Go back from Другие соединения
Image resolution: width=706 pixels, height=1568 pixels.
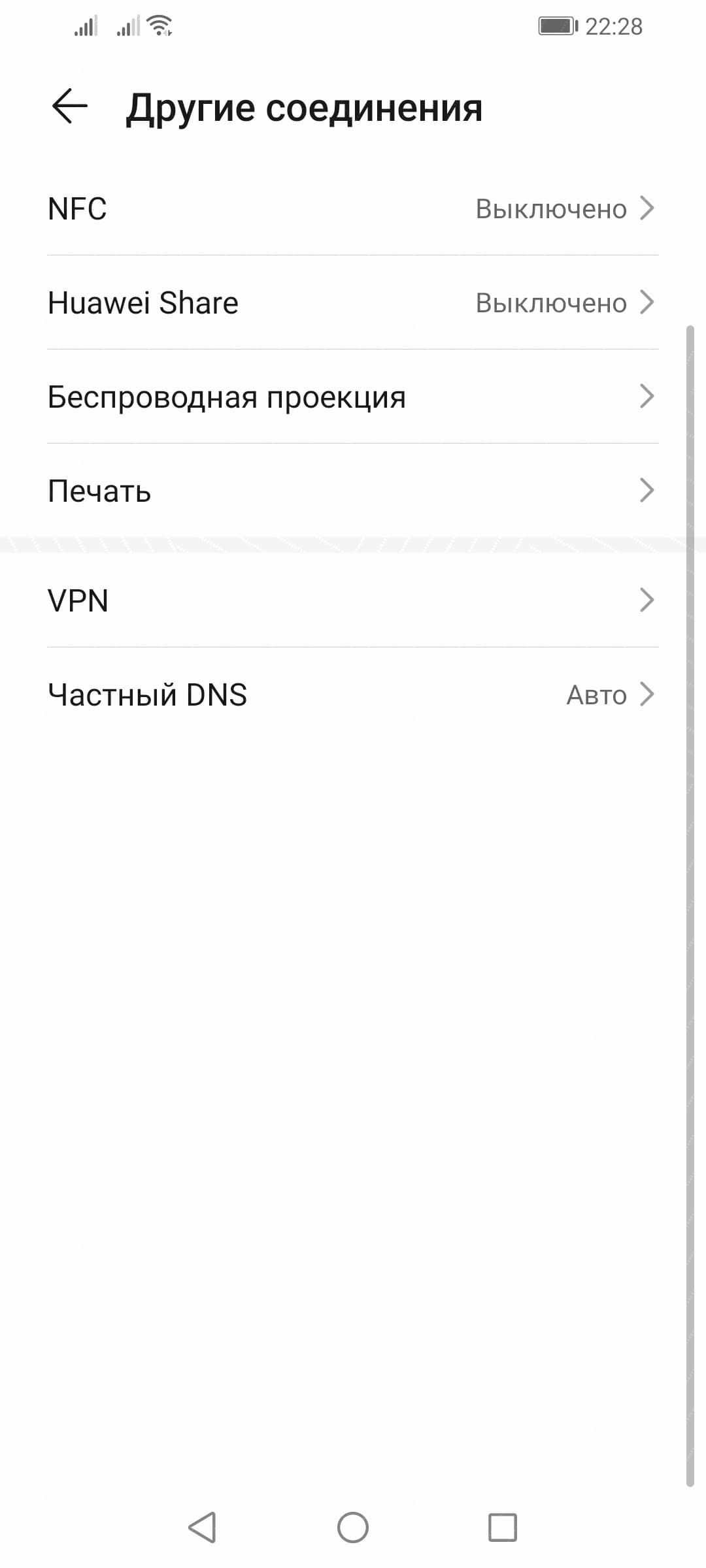click(x=69, y=106)
